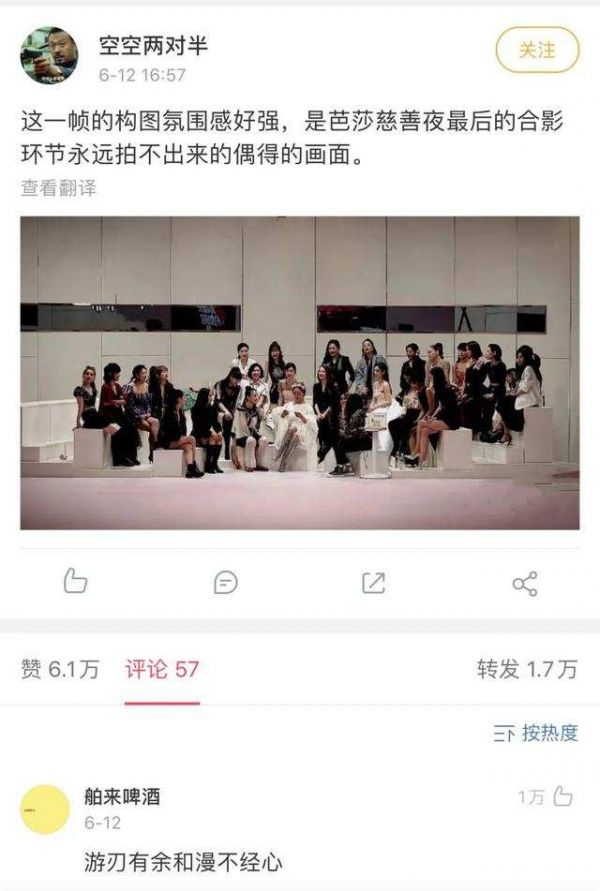Share the post via the share icon
The height and width of the screenshot is (891, 600).
point(524,582)
